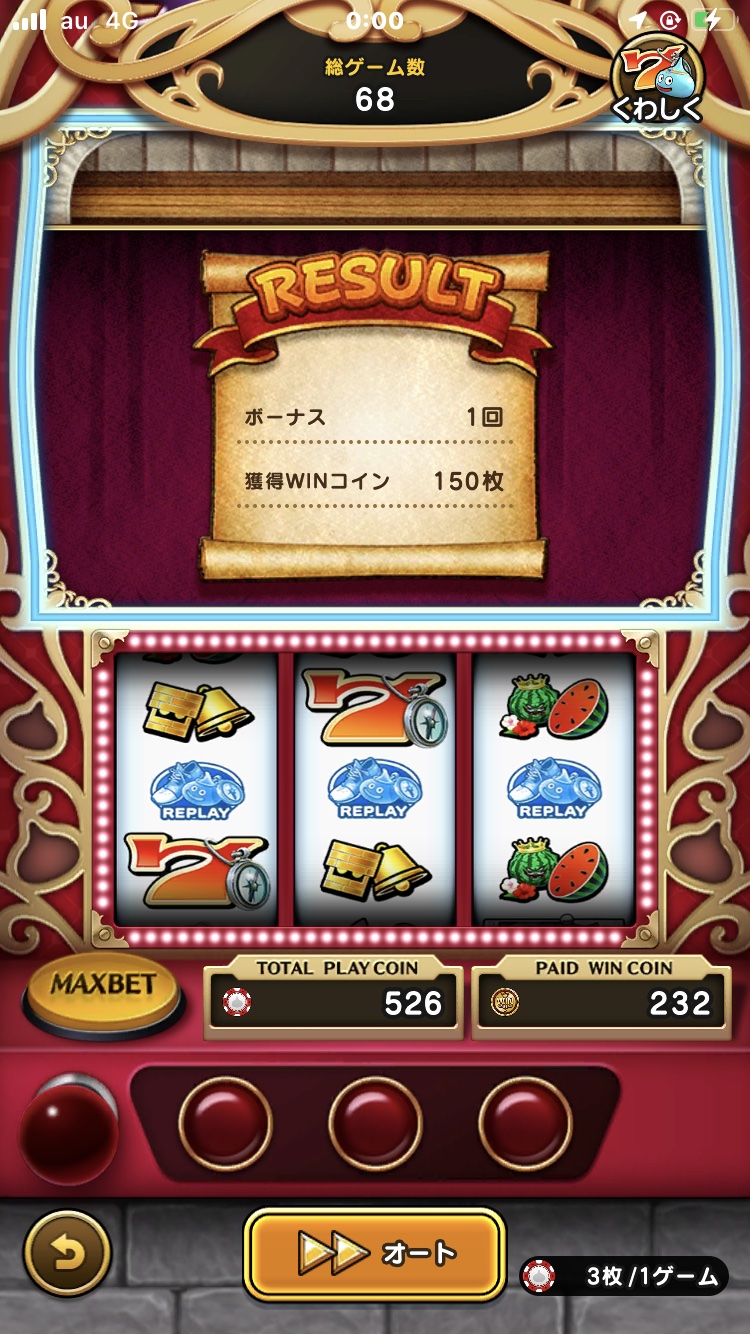Start auto play with オート
This screenshot has width=750, height=1334.
(375, 1254)
